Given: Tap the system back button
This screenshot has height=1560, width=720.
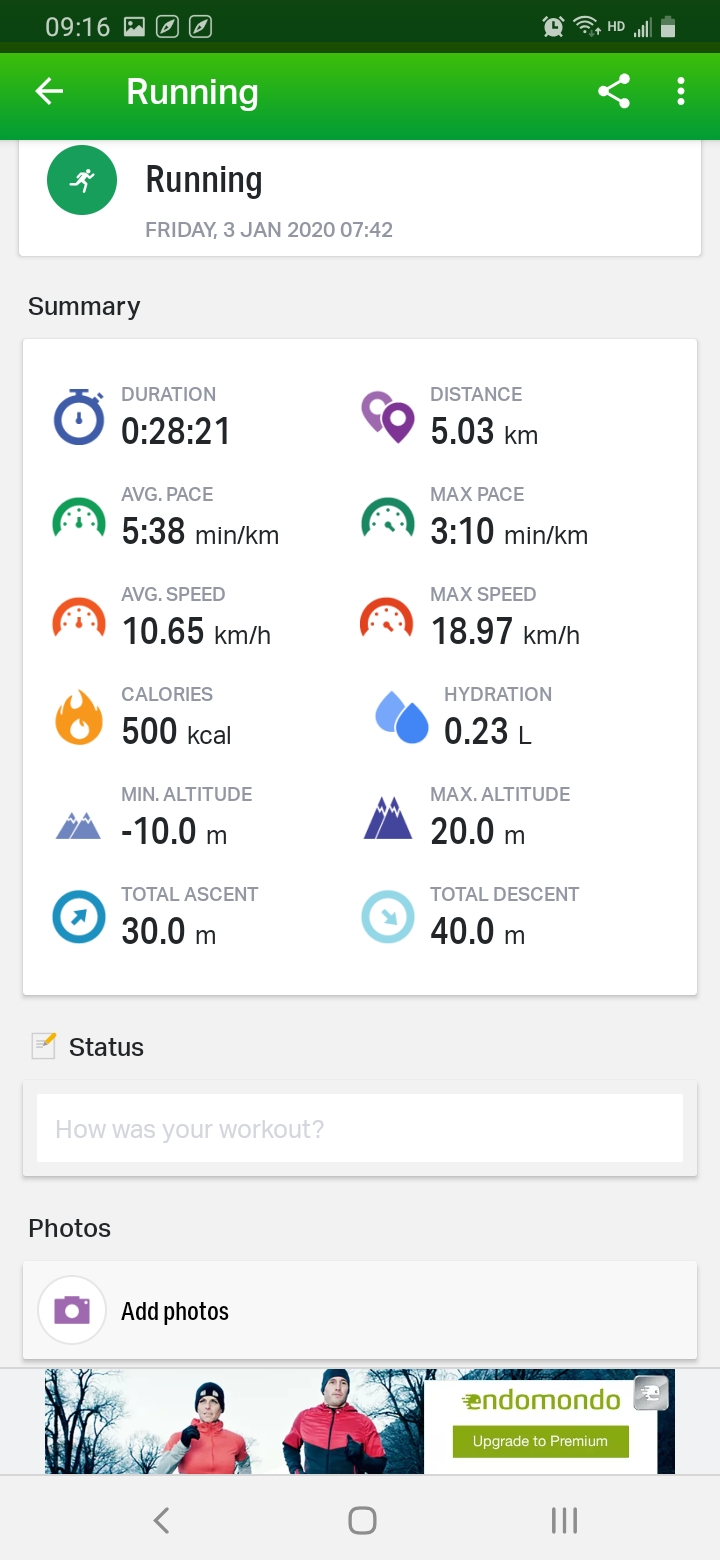Looking at the screenshot, I should [161, 1520].
